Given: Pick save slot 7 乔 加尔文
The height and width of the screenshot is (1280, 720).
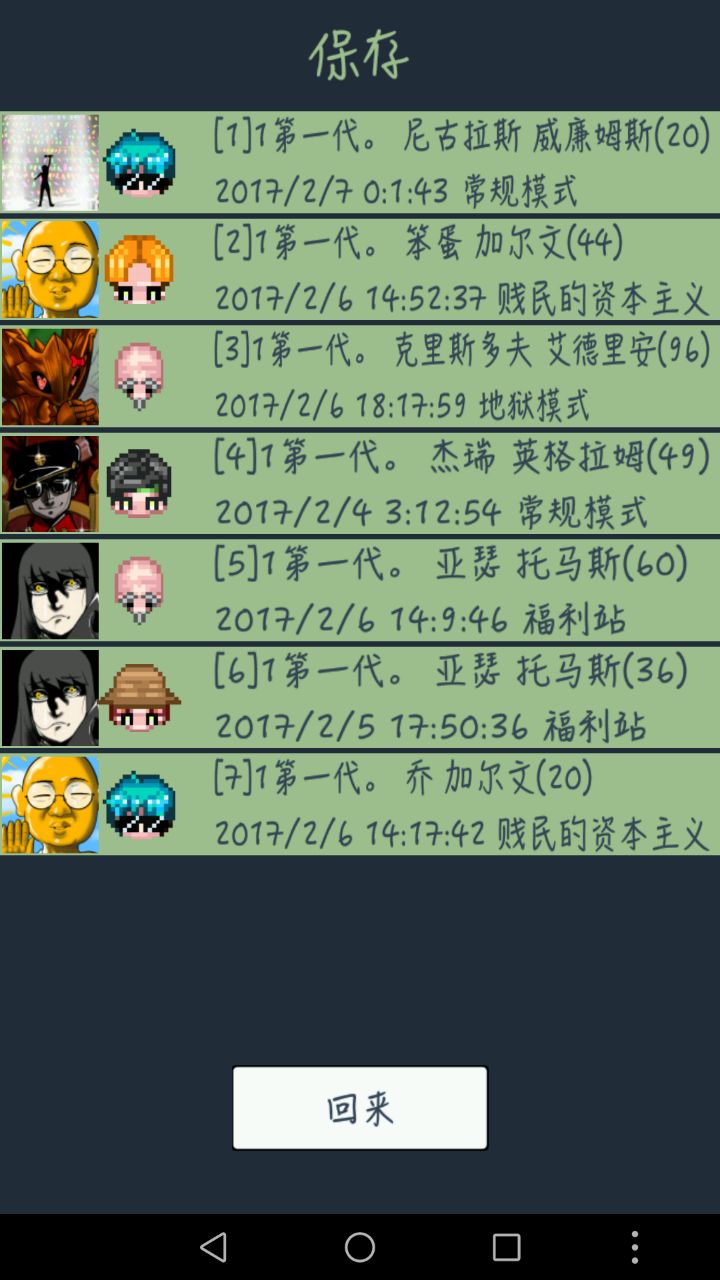Looking at the screenshot, I should 360,805.
